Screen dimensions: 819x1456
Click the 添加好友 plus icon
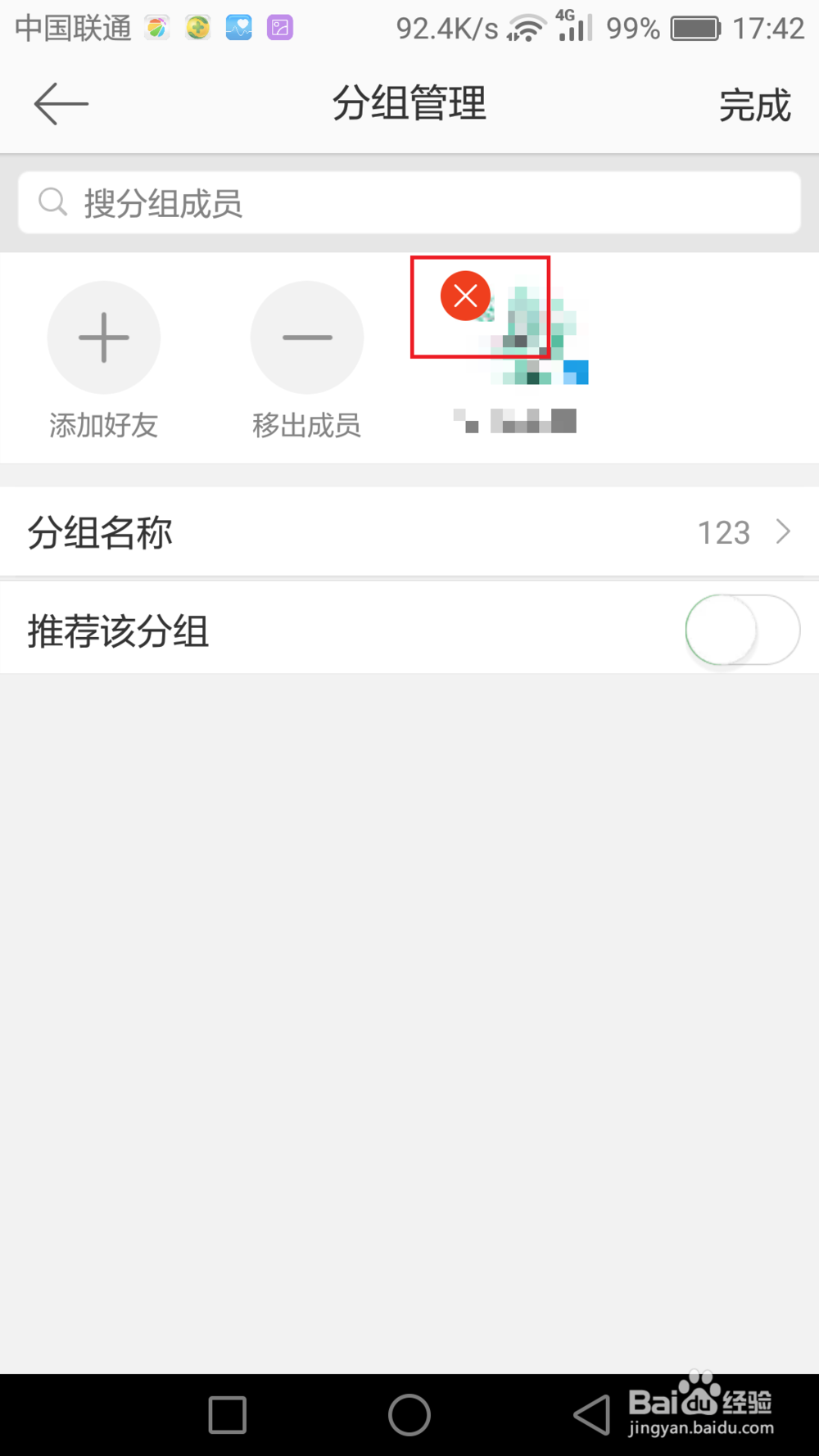tap(103, 337)
